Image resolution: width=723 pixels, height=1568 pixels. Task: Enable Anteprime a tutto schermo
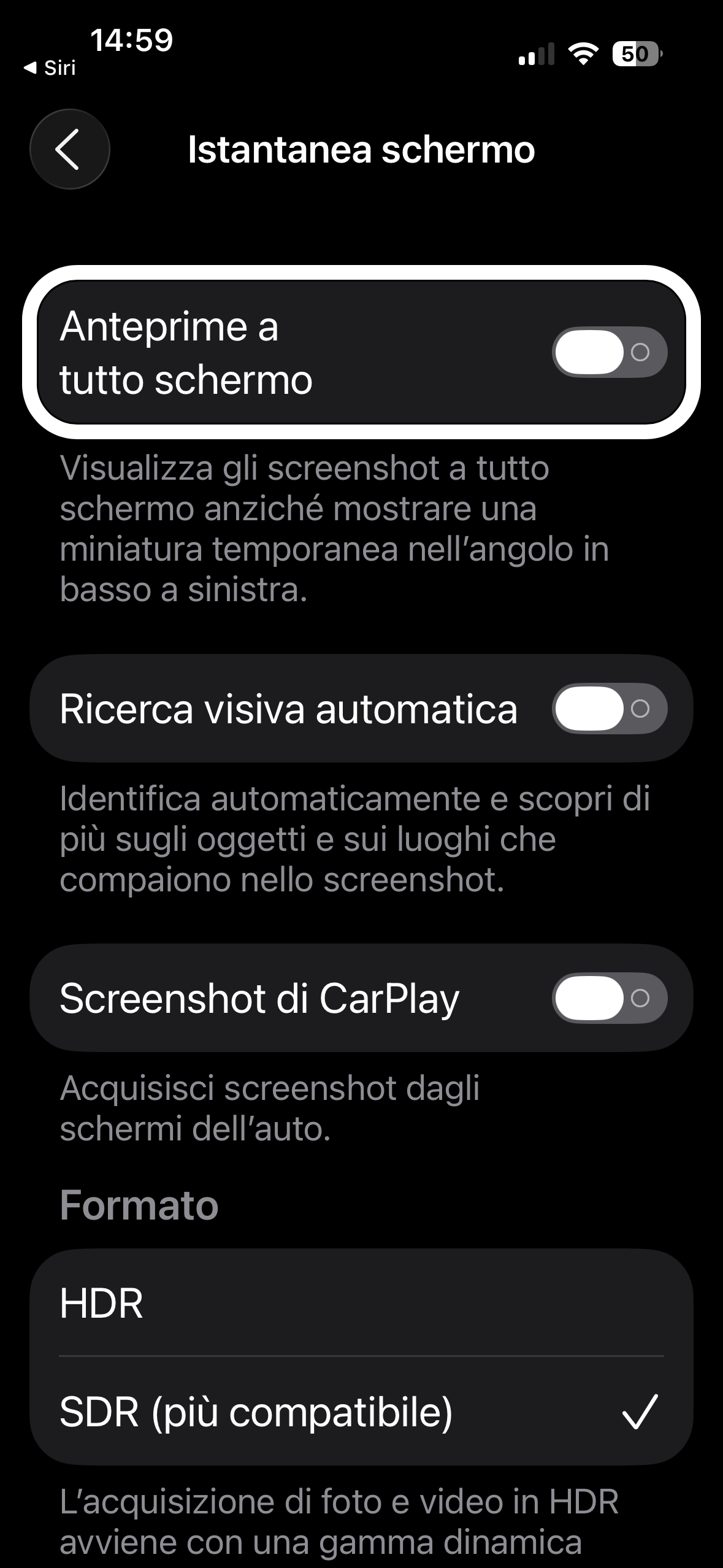(610, 352)
